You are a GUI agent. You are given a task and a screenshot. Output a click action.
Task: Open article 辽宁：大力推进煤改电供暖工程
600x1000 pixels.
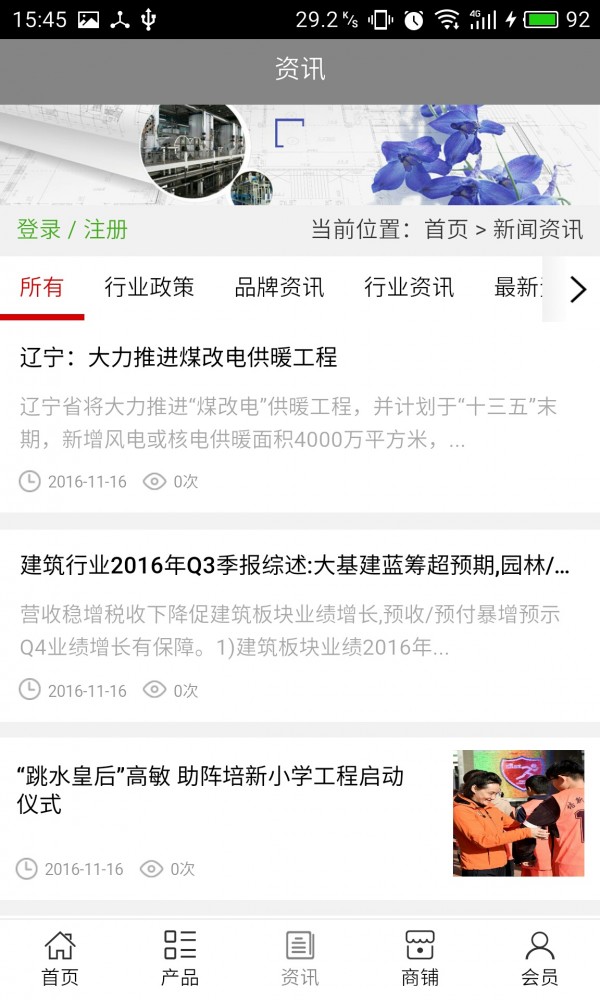coord(179,357)
